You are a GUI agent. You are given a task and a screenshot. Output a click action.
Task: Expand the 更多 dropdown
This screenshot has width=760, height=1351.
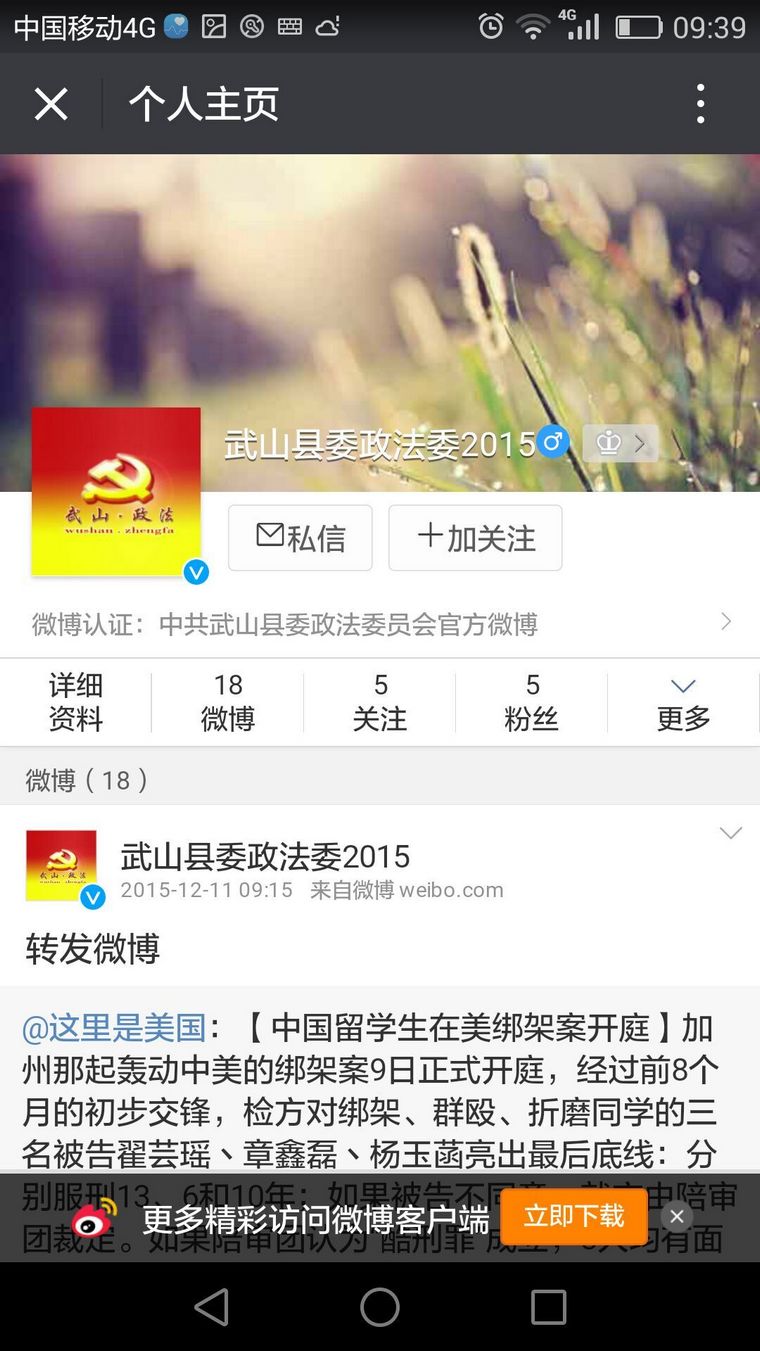point(683,702)
